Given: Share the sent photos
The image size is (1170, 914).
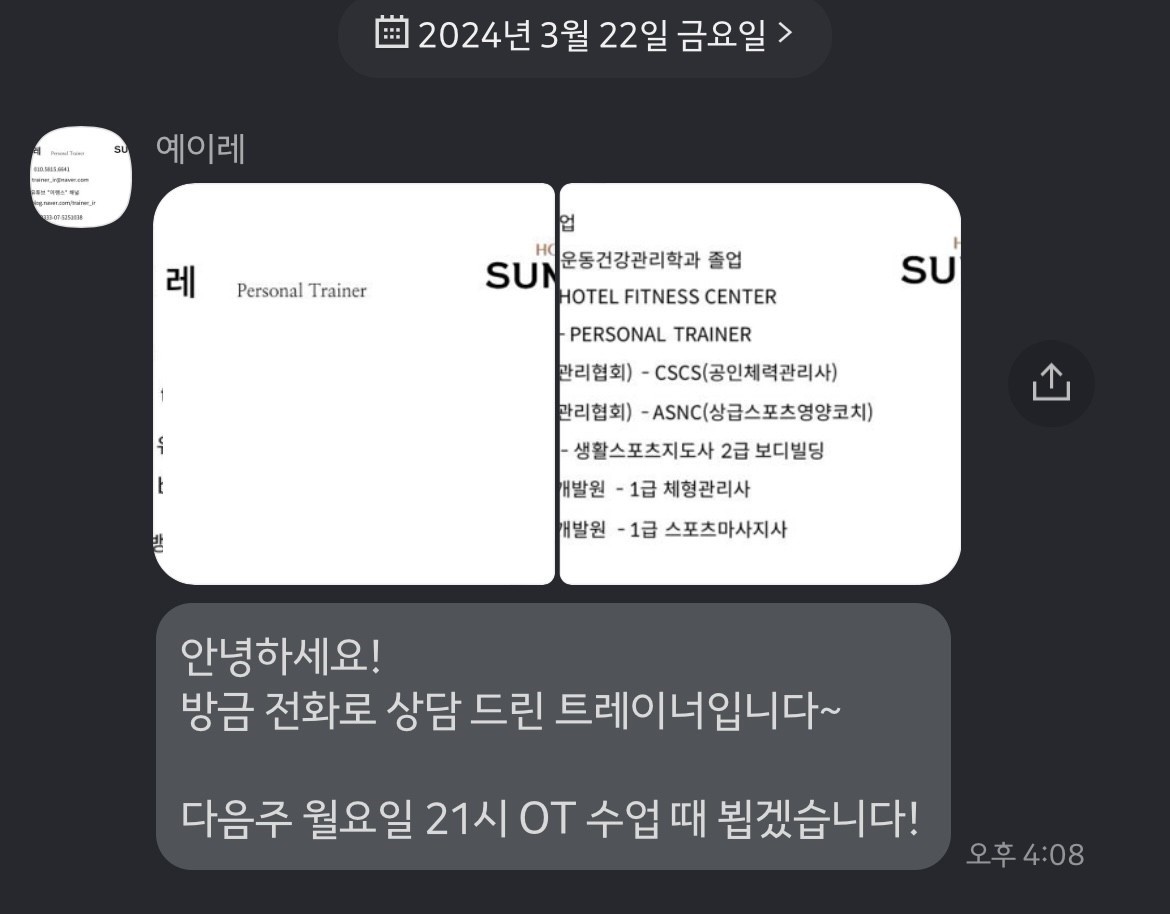Looking at the screenshot, I should (x=1051, y=383).
